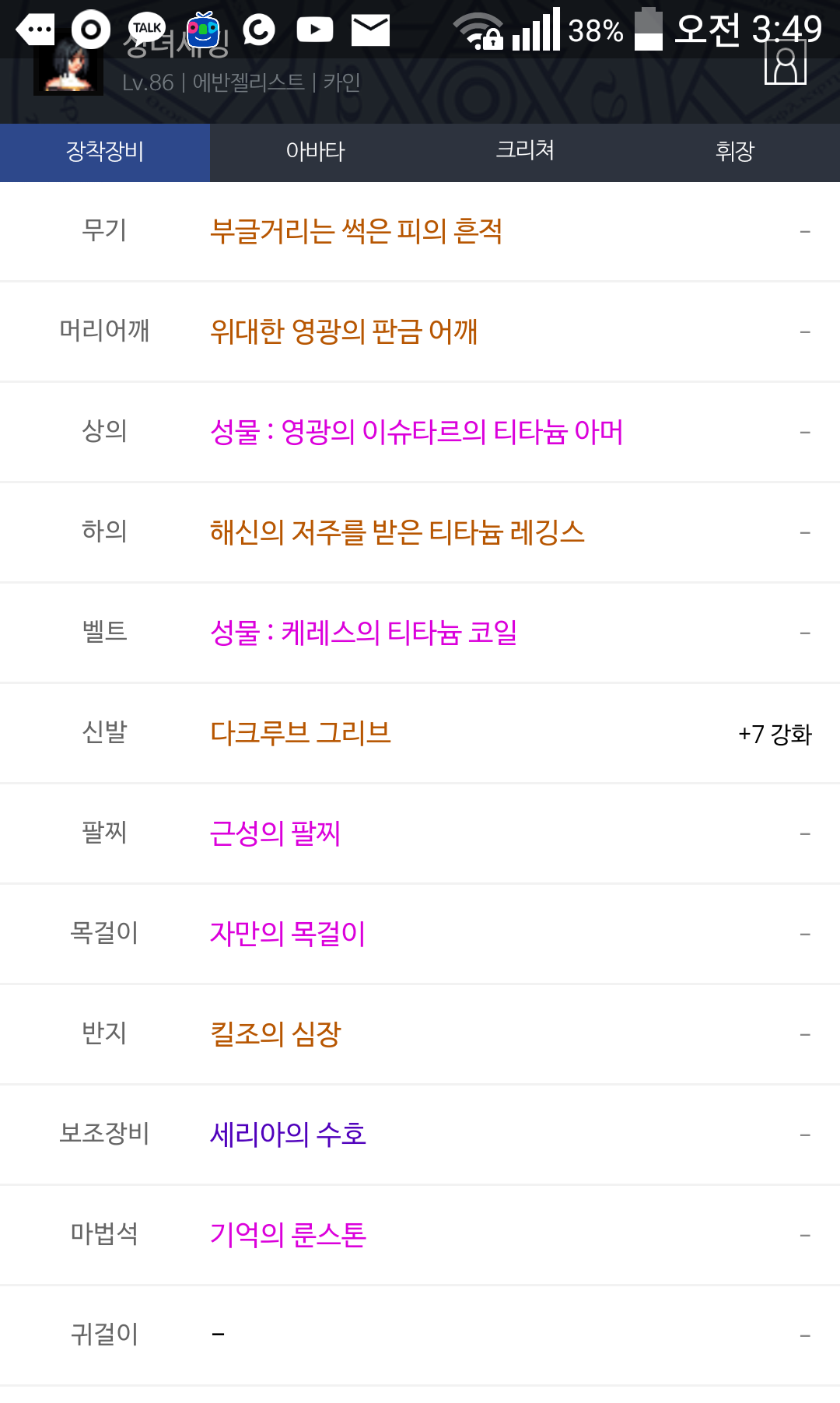Open belt item 성물 : 케레스의 티타늄 코일

click(363, 633)
